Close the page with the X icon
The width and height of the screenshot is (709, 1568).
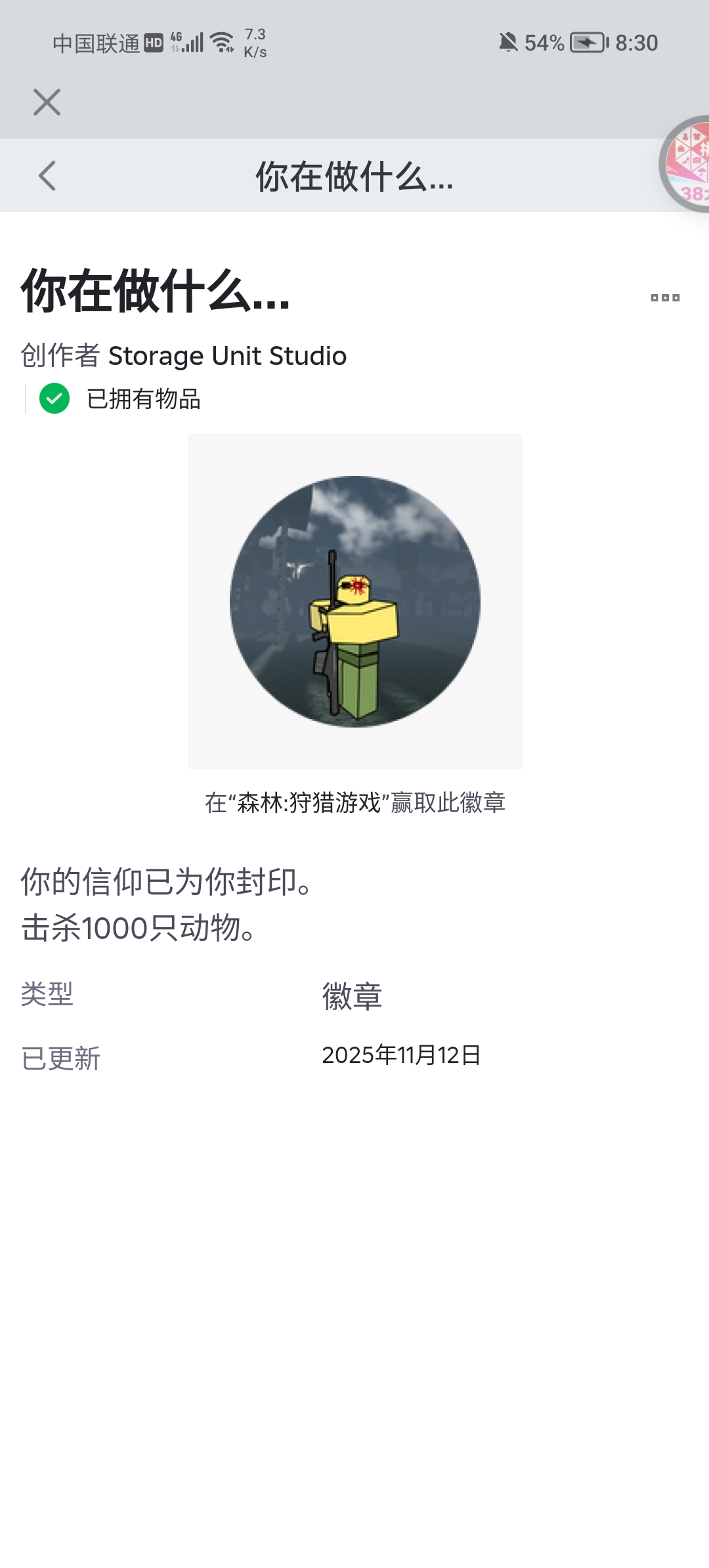(x=47, y=102)
